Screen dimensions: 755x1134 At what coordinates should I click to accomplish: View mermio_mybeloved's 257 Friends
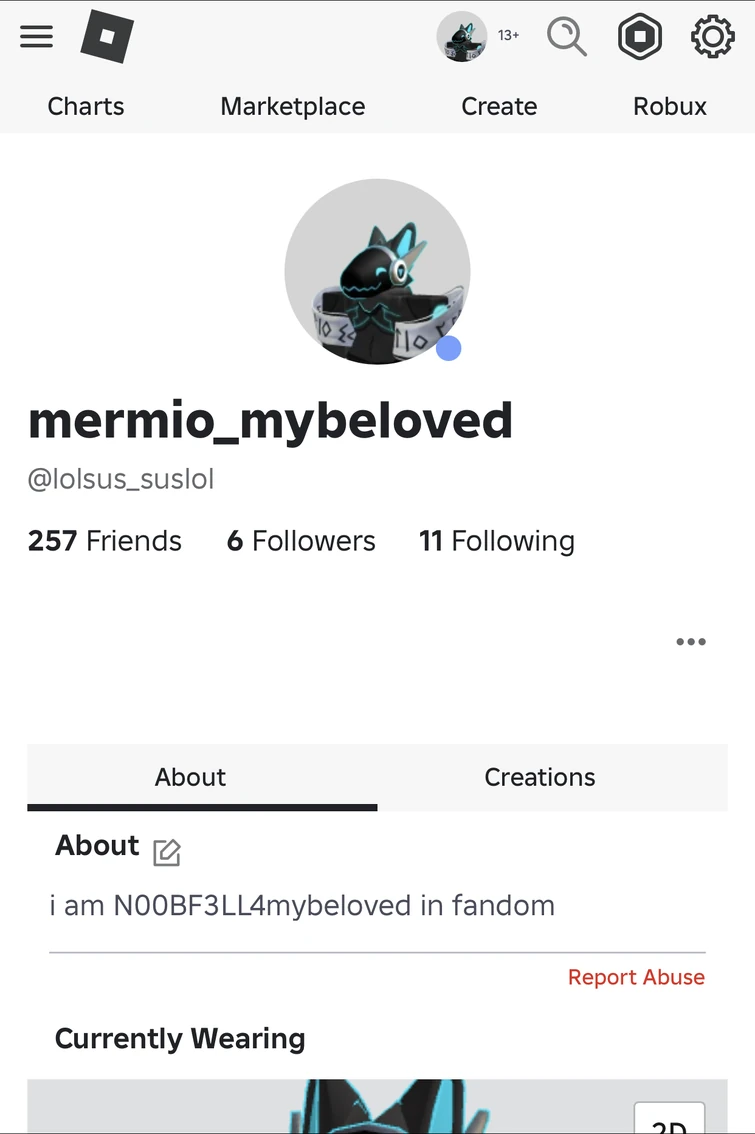pos(104,540)
